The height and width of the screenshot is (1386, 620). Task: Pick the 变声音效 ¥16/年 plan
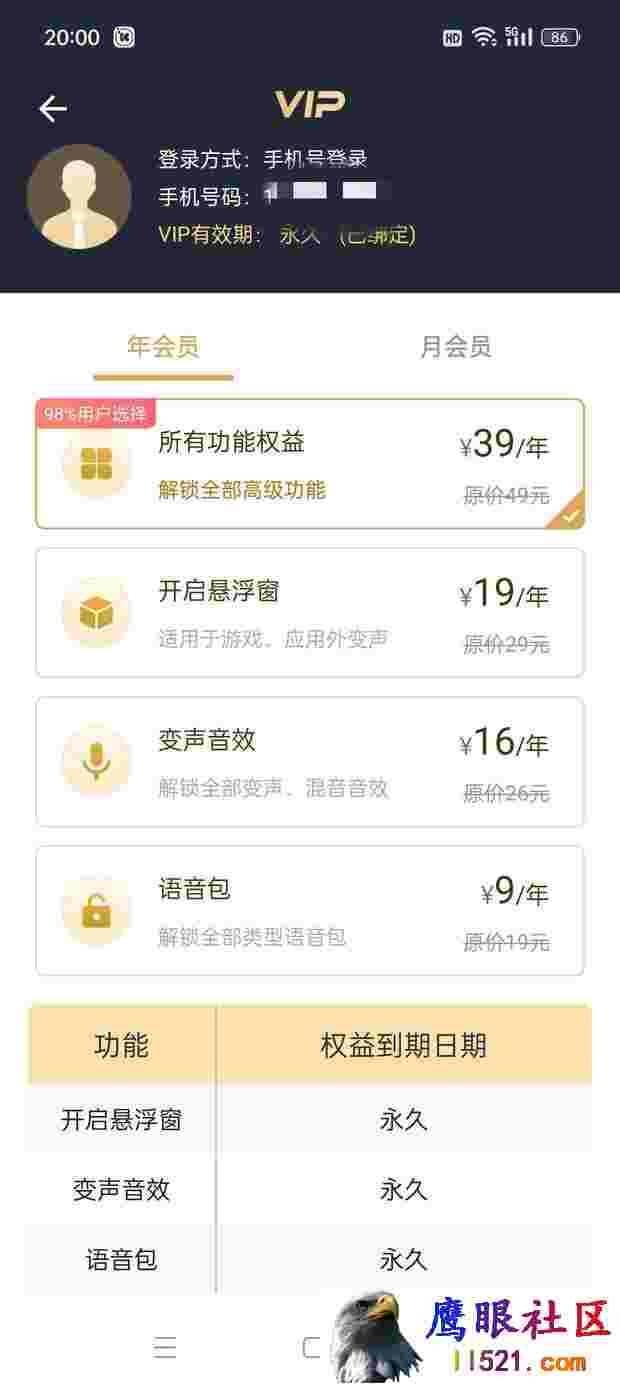click(x=310, y=762)
